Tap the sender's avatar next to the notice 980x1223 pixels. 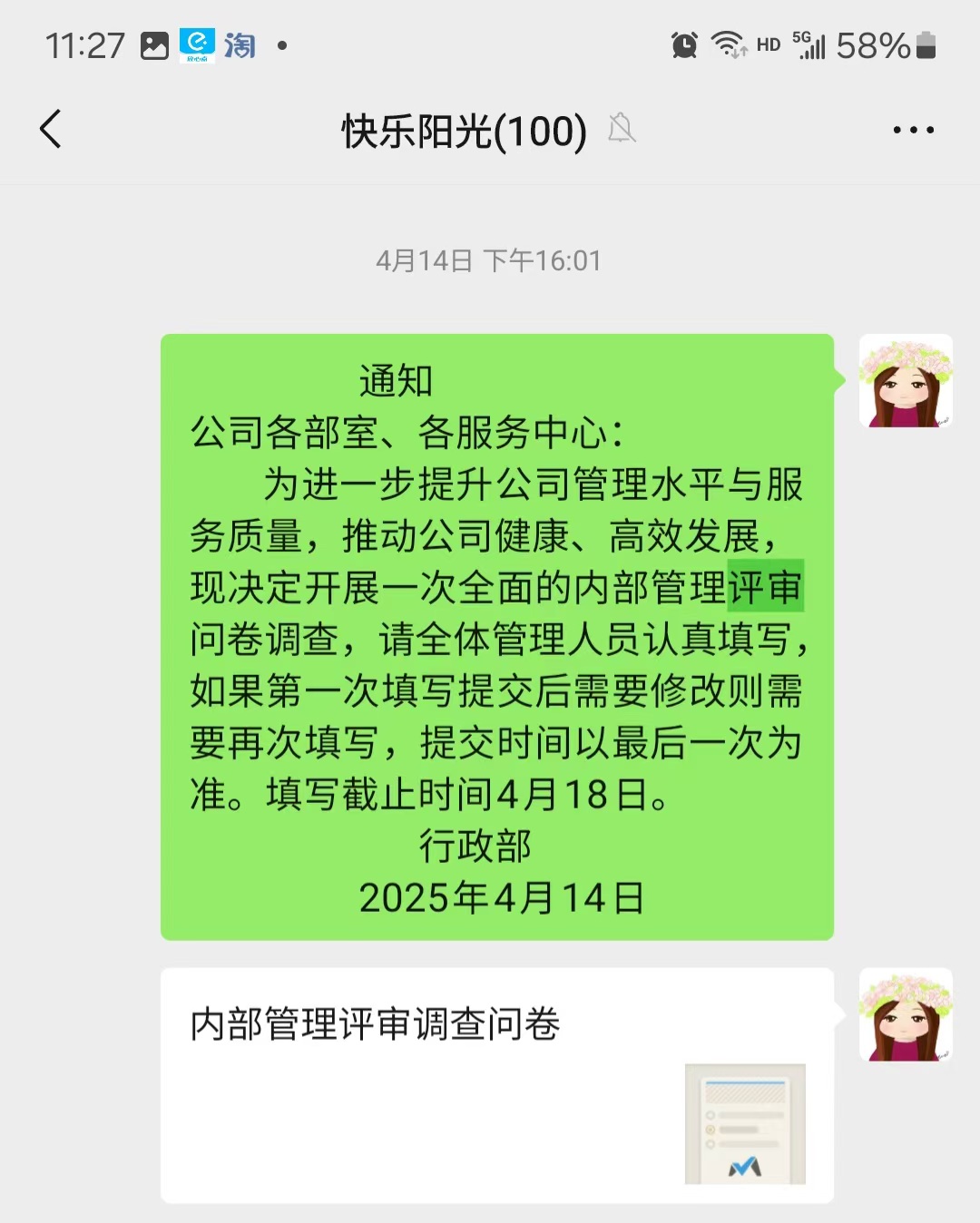click(x=905, y=382)
